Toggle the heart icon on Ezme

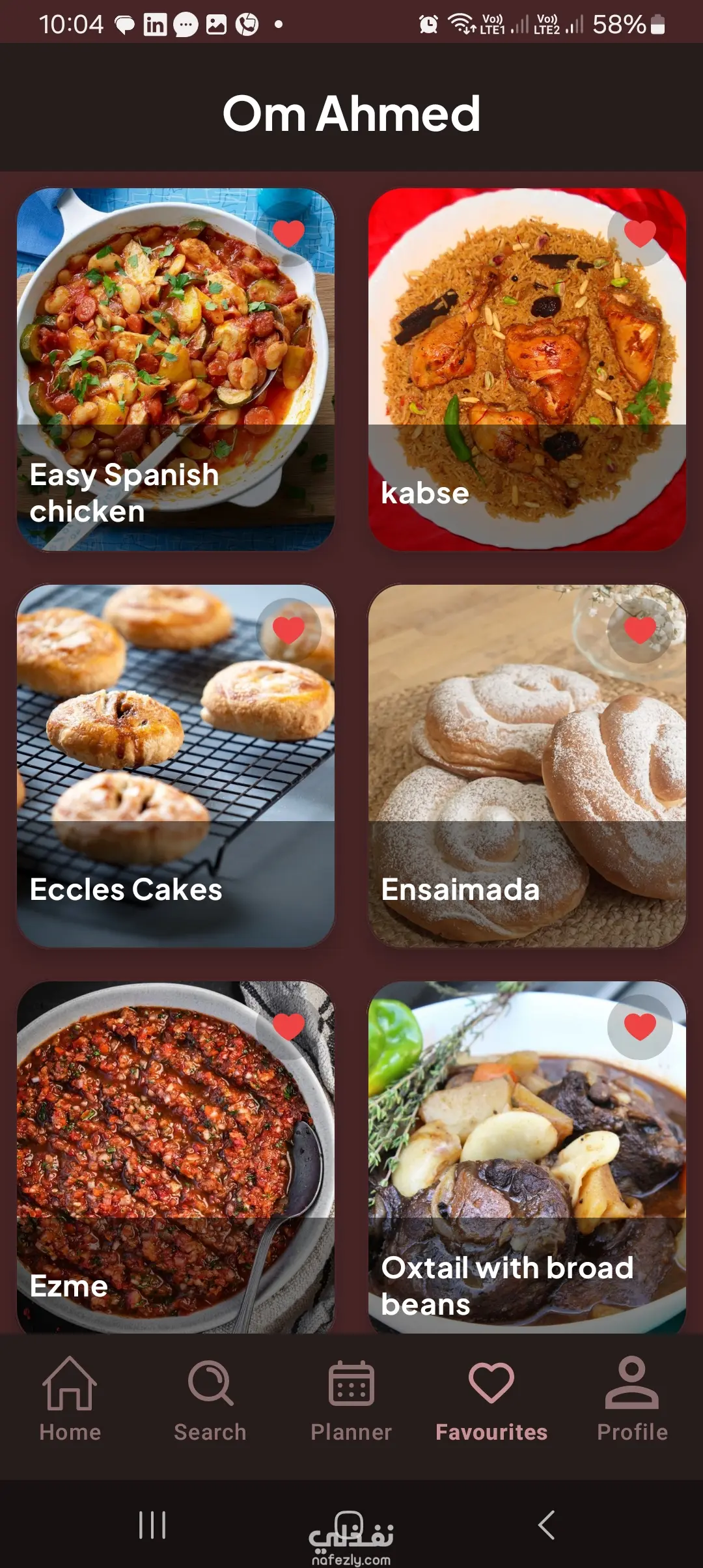[x=288, y=1026]
